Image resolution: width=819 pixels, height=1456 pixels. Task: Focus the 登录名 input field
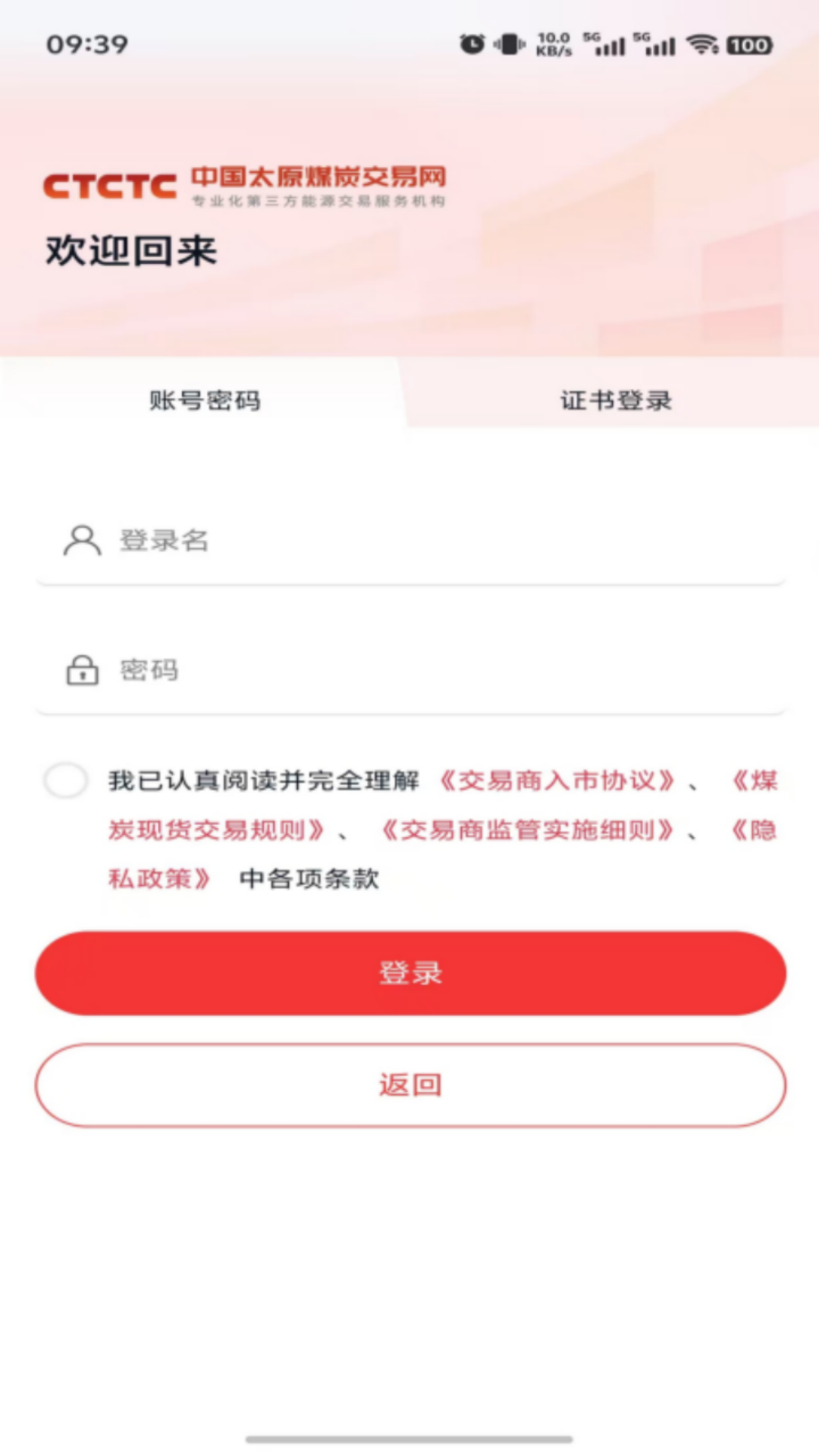410,541
